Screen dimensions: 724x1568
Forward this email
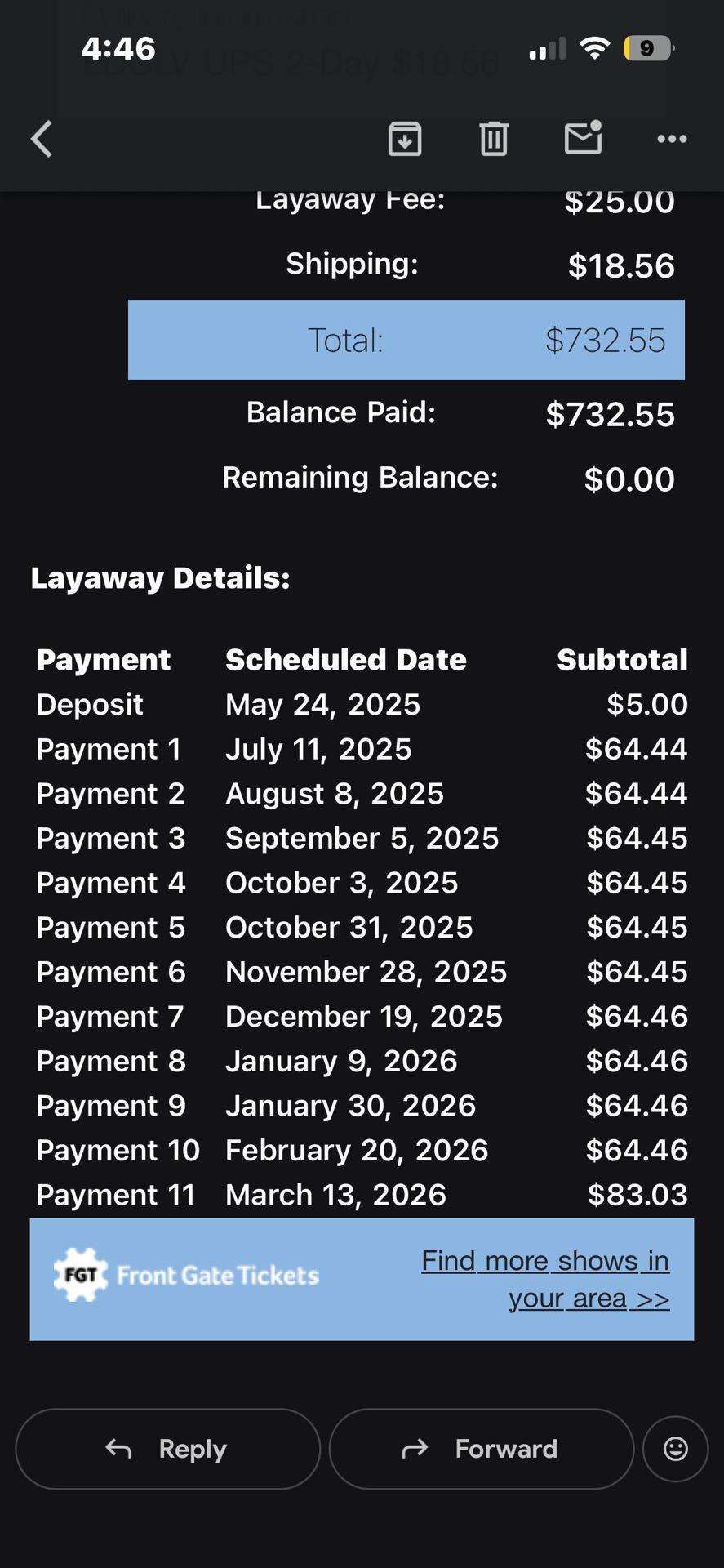coord(481,1449)
